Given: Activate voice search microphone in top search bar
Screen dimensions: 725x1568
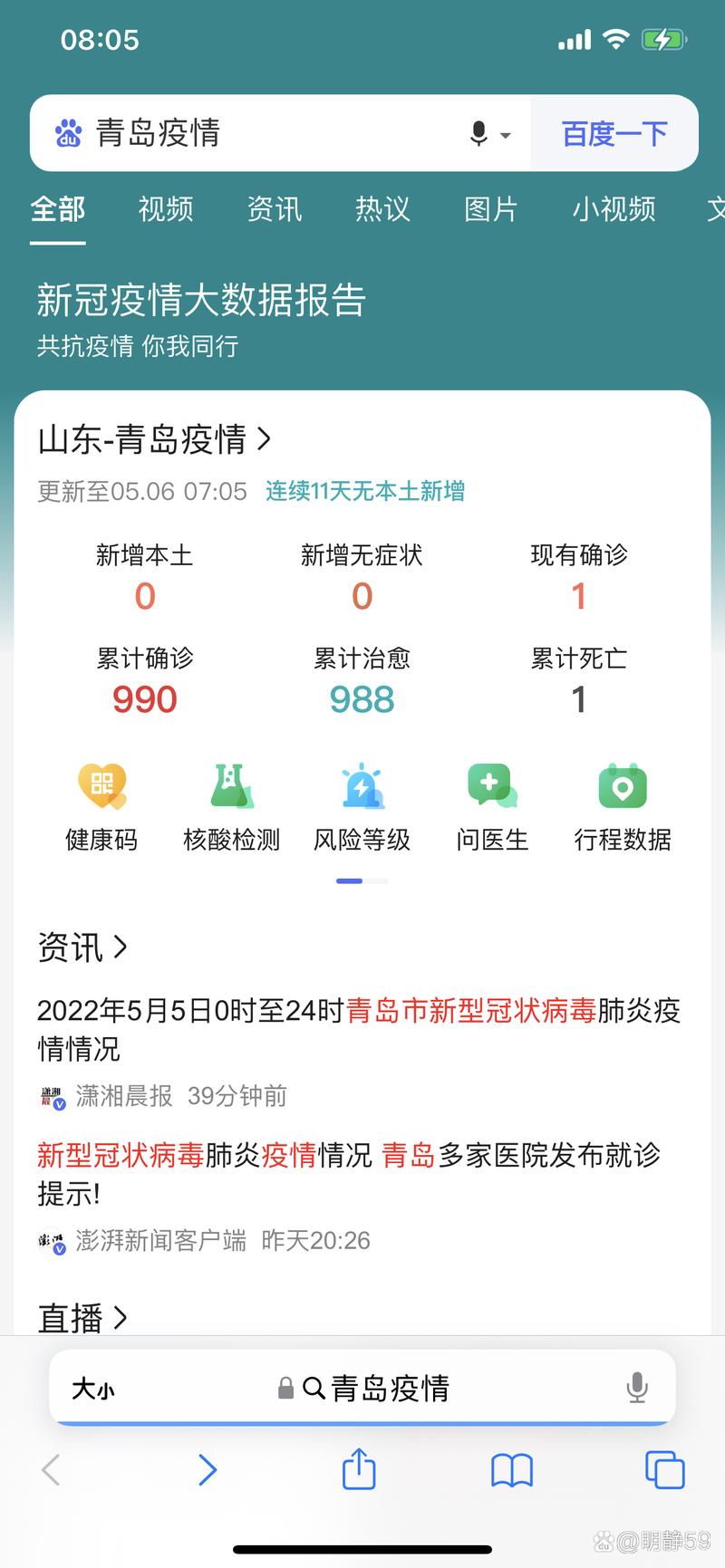Looking at the screenshot, I should pyautogui.click(x=478, y=132).
